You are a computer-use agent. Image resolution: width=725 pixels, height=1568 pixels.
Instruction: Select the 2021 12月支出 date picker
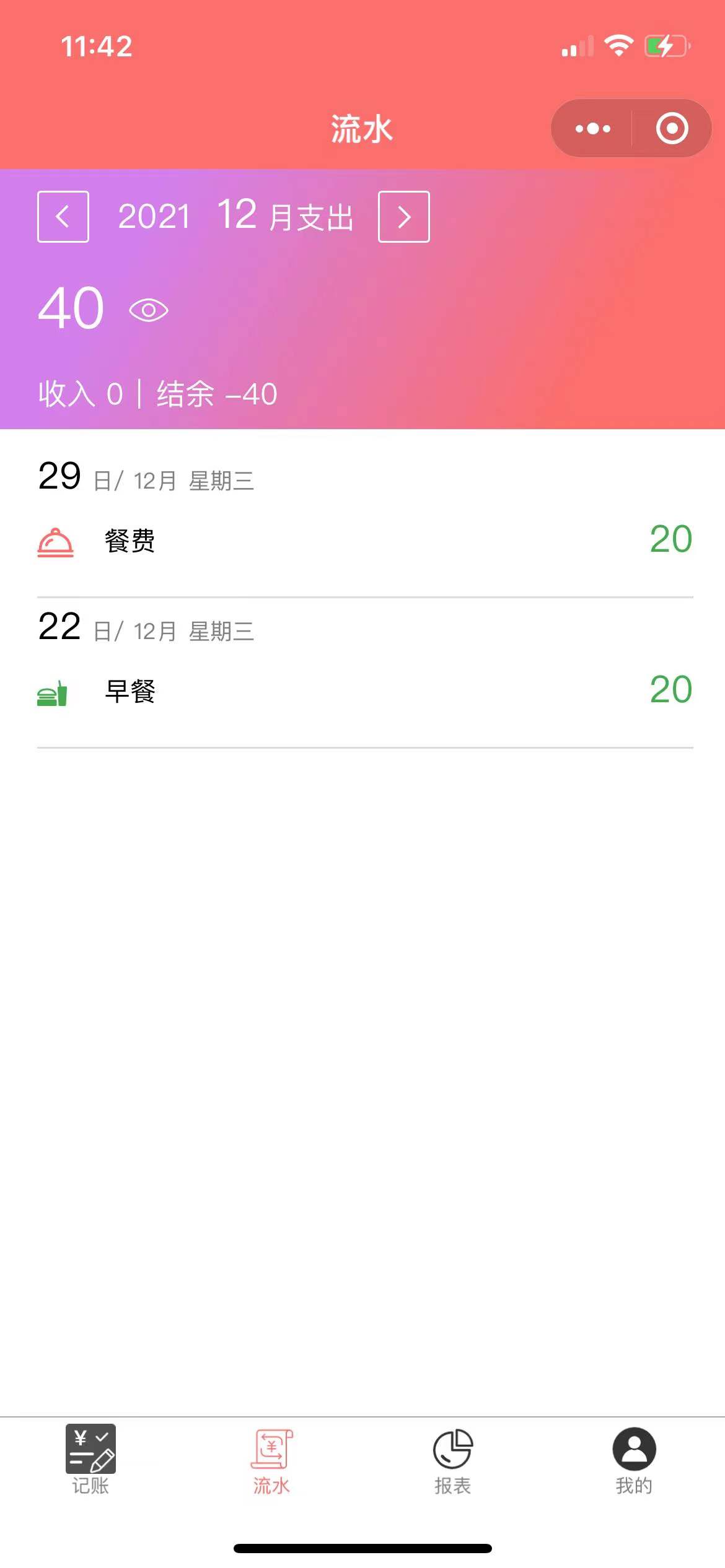[x=234, y=217]
